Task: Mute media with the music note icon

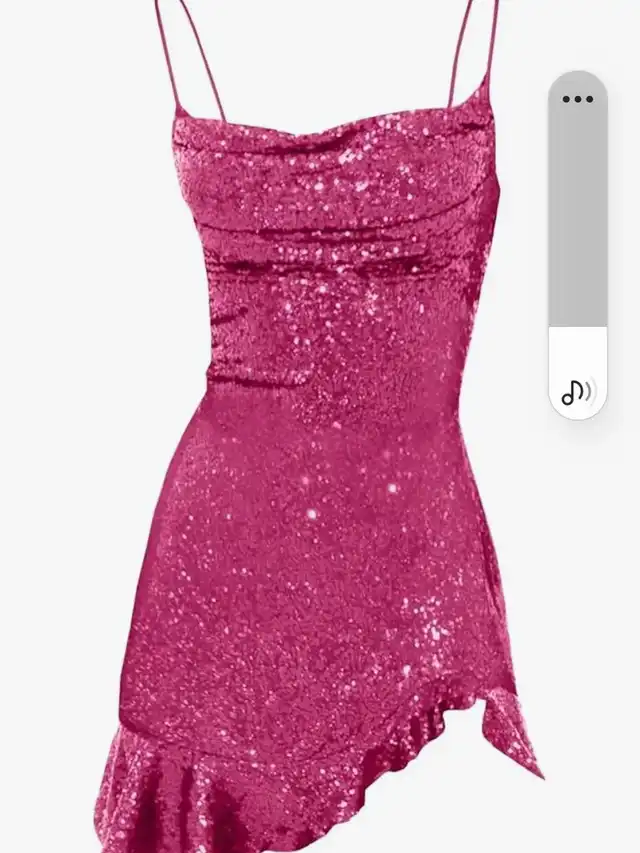Action: [x=577, y=391]
